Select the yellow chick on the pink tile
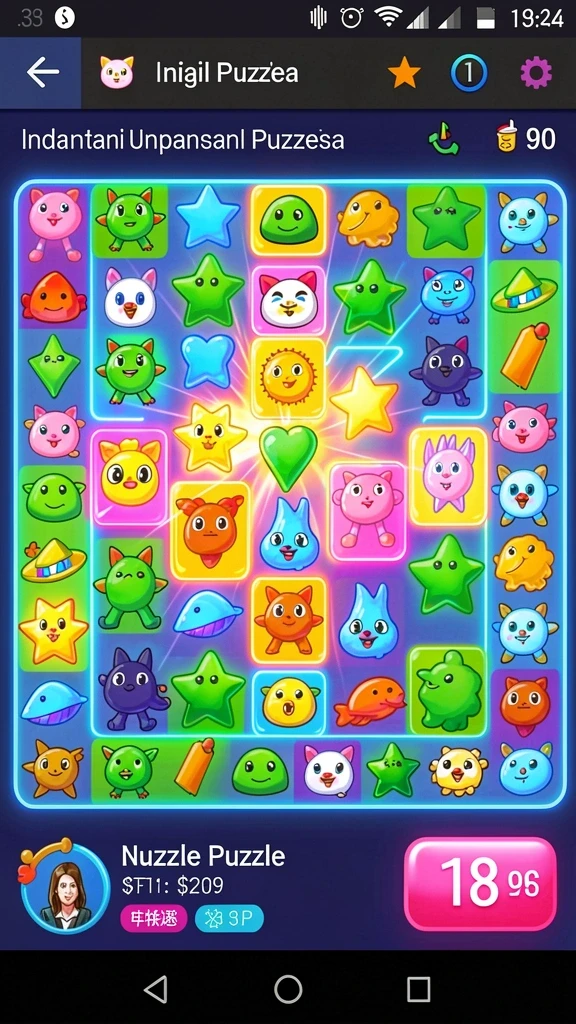 click(129, 475)
